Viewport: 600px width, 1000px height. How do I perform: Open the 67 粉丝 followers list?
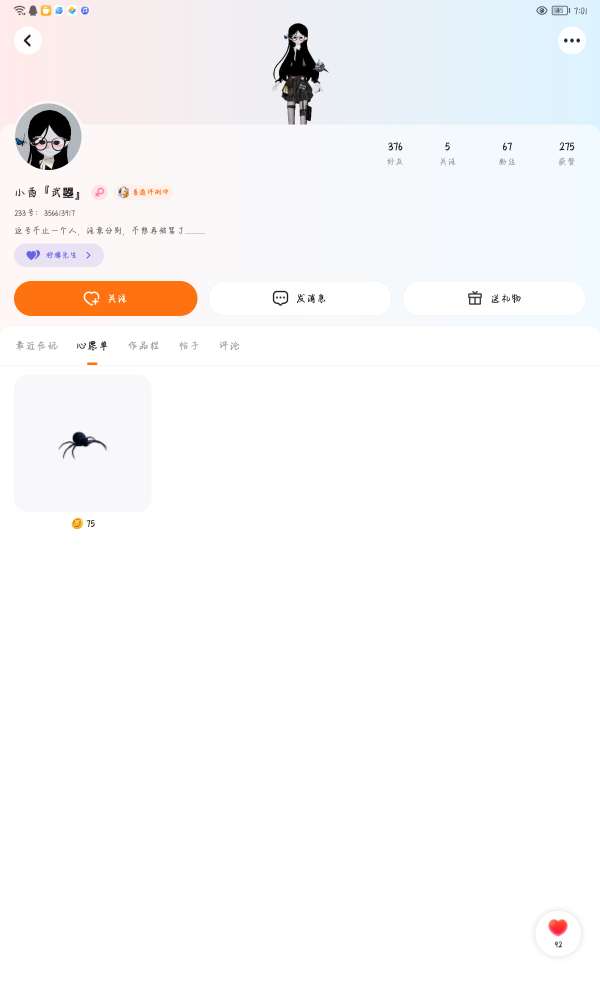(x=507, y=153)
